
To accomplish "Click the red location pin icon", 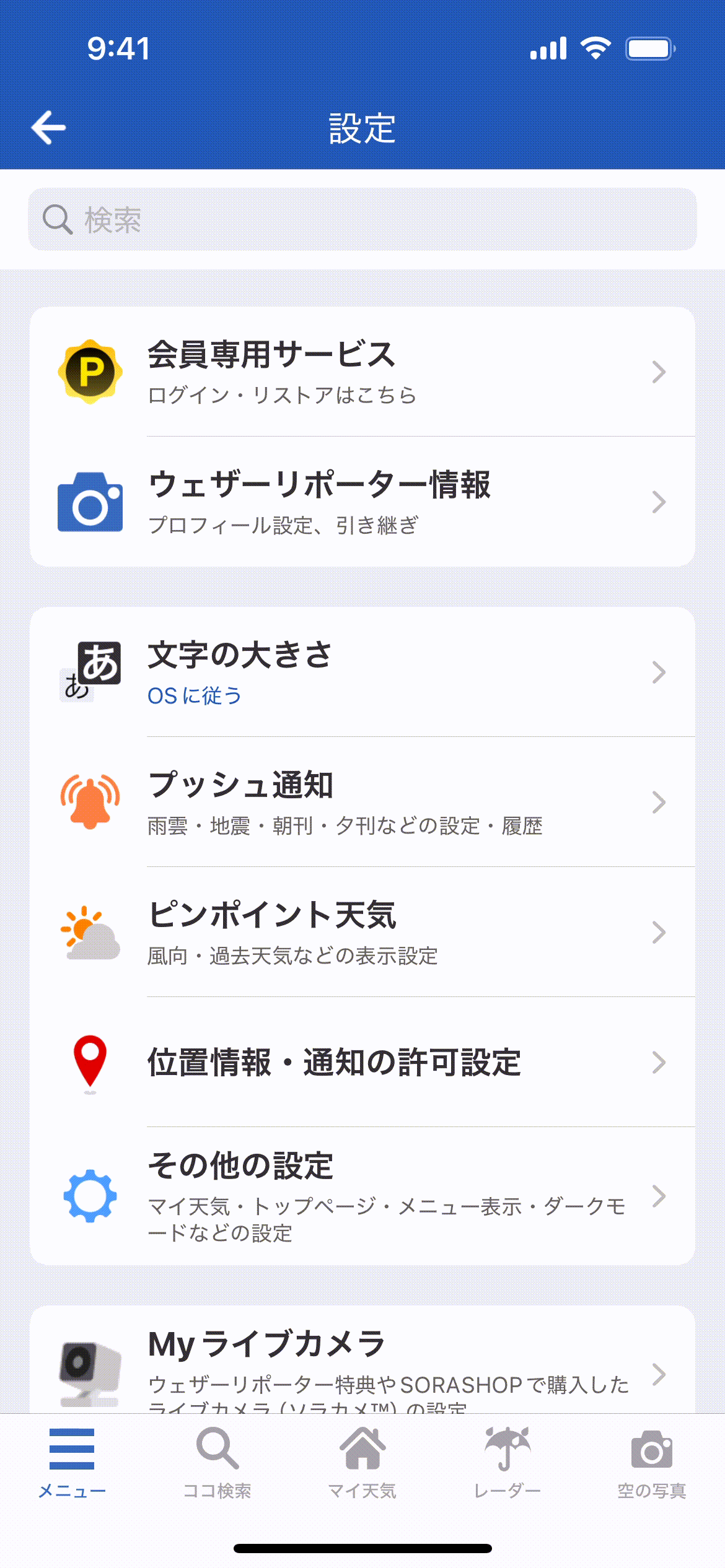I will pyautogui.click(x=90, y=1063).
